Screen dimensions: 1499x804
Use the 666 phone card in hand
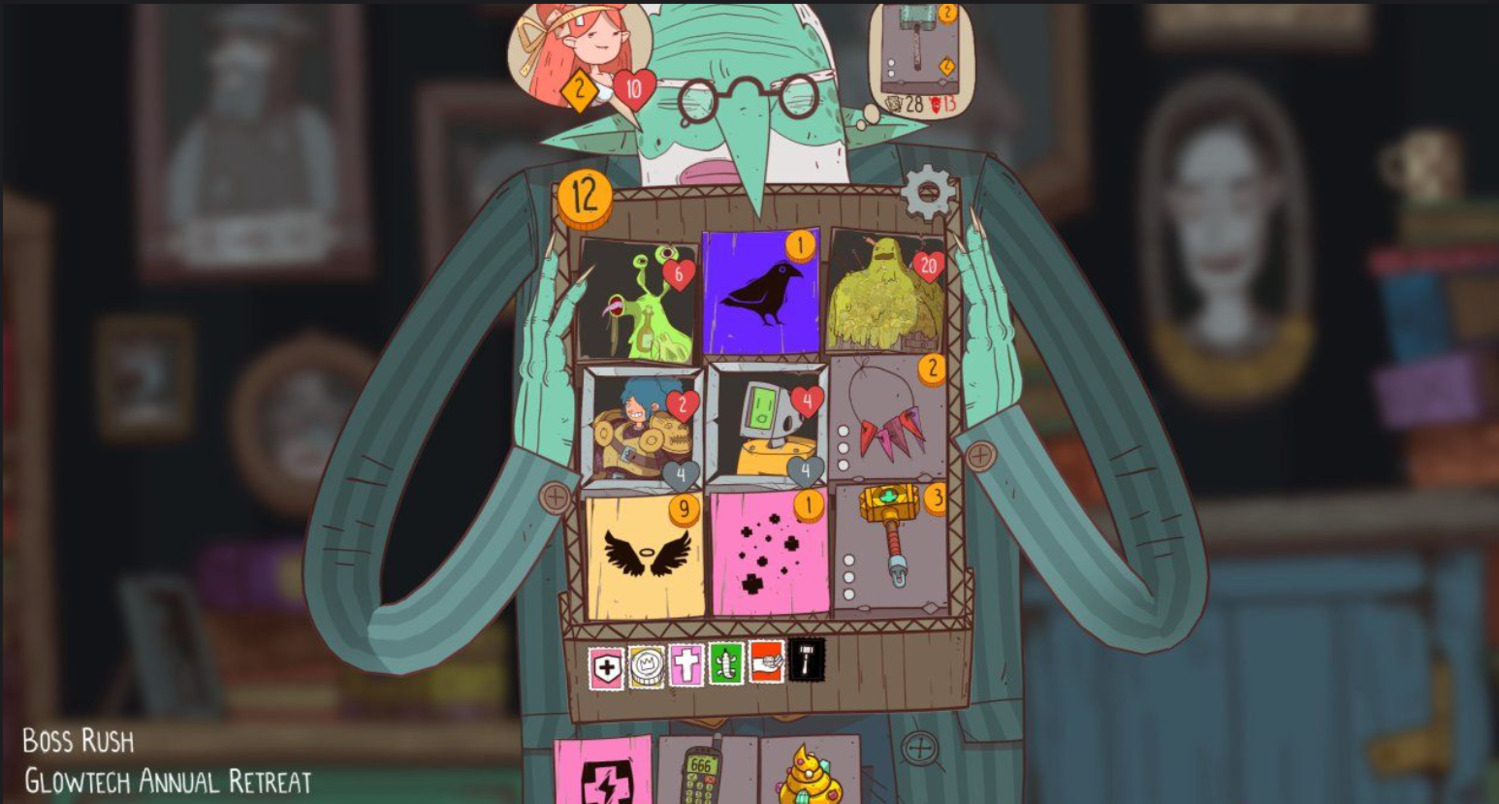(x=703, y=775)
